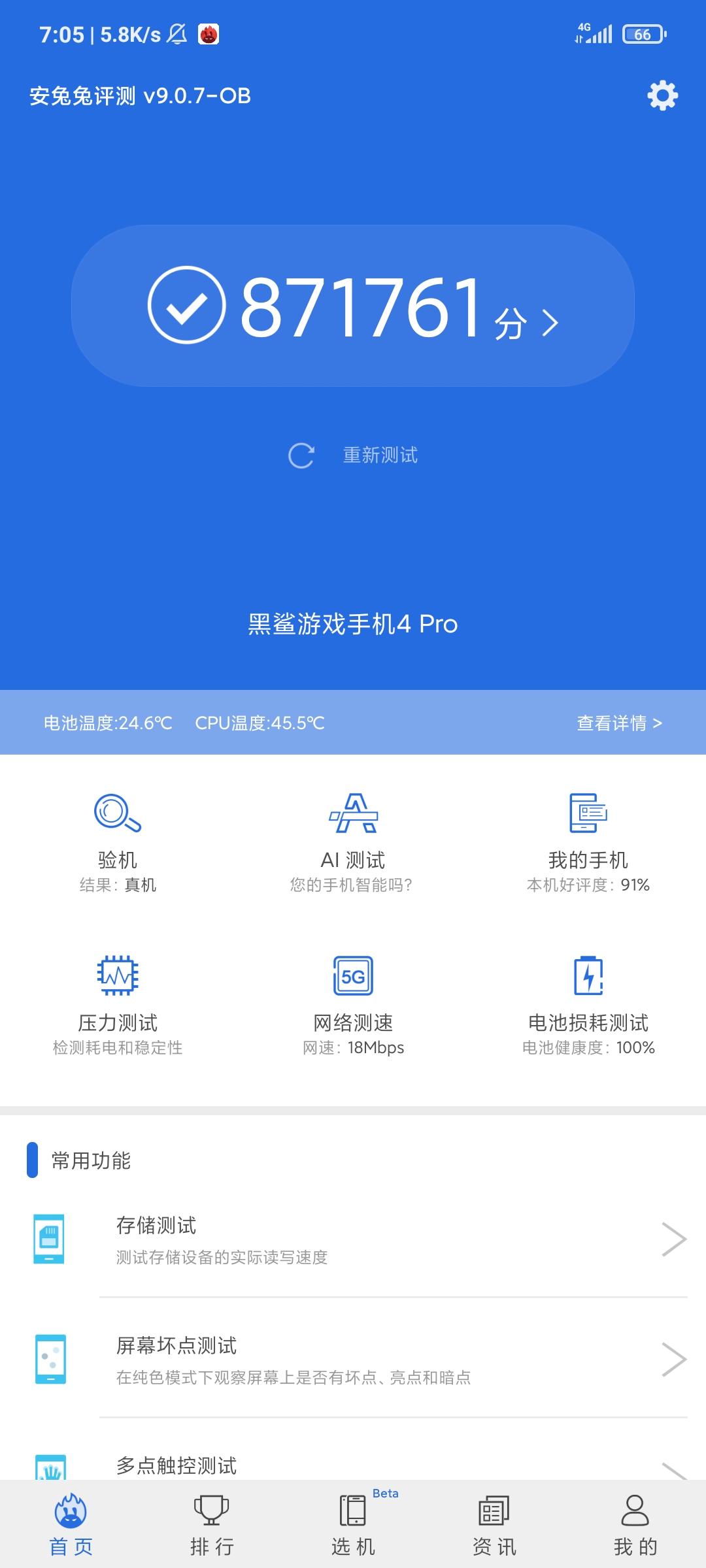Open 验机 device verification
This screenshot has height=1568, width=706.
[118, 843]
